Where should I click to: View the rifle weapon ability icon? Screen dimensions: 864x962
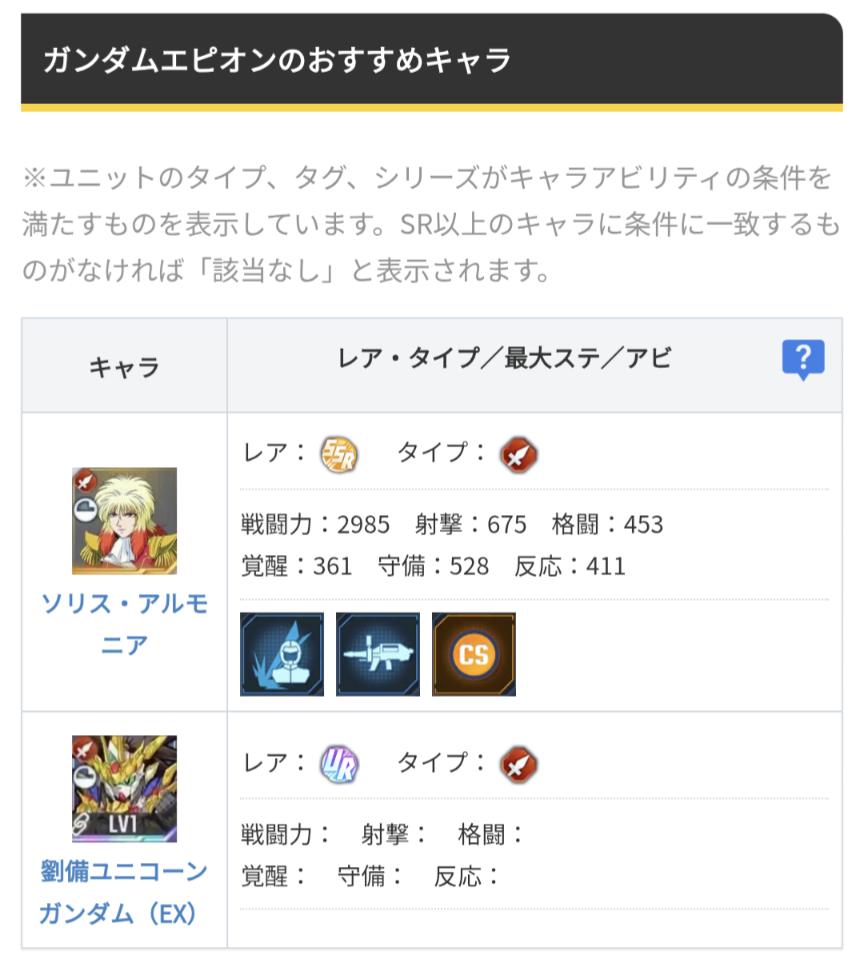(378, 654)
